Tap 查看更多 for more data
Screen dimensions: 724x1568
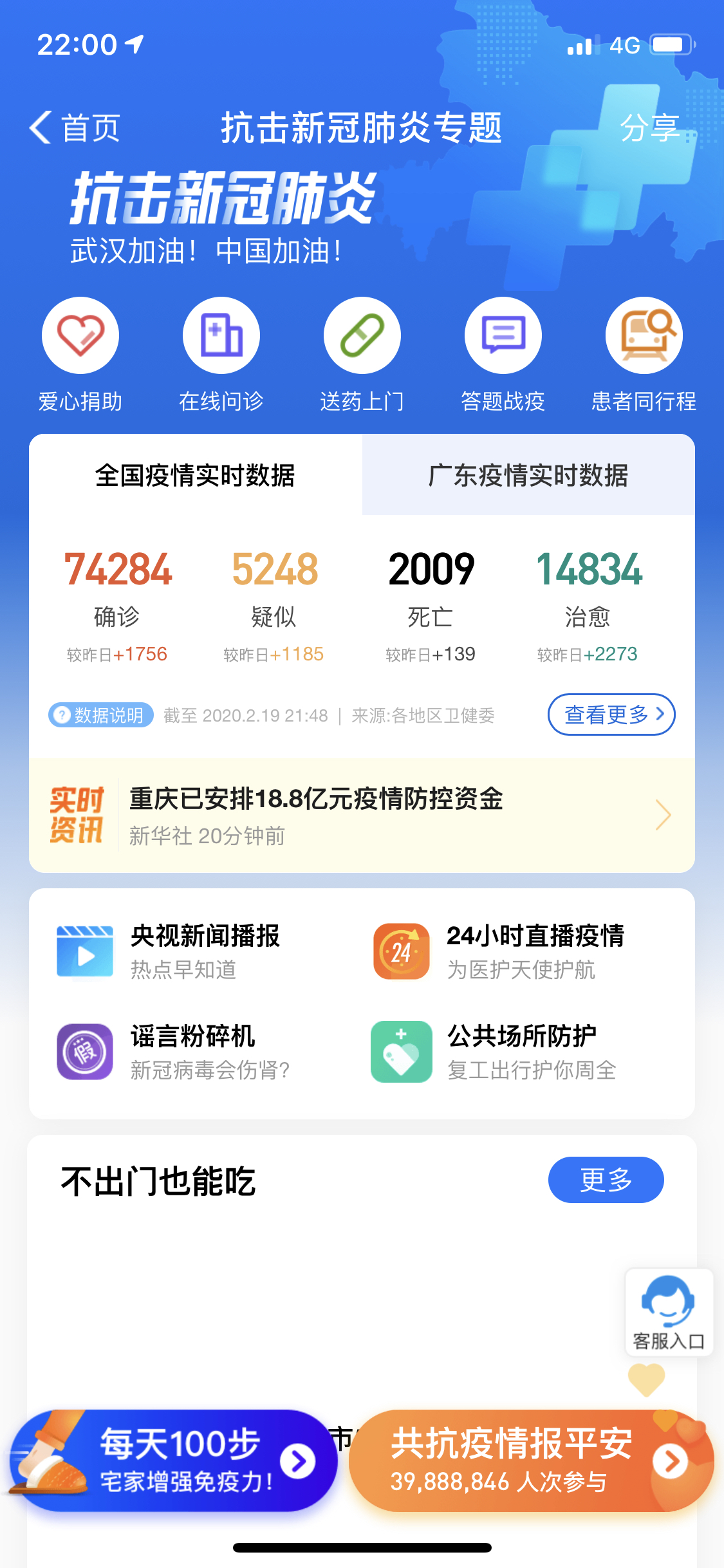click(x=611, y=714)
